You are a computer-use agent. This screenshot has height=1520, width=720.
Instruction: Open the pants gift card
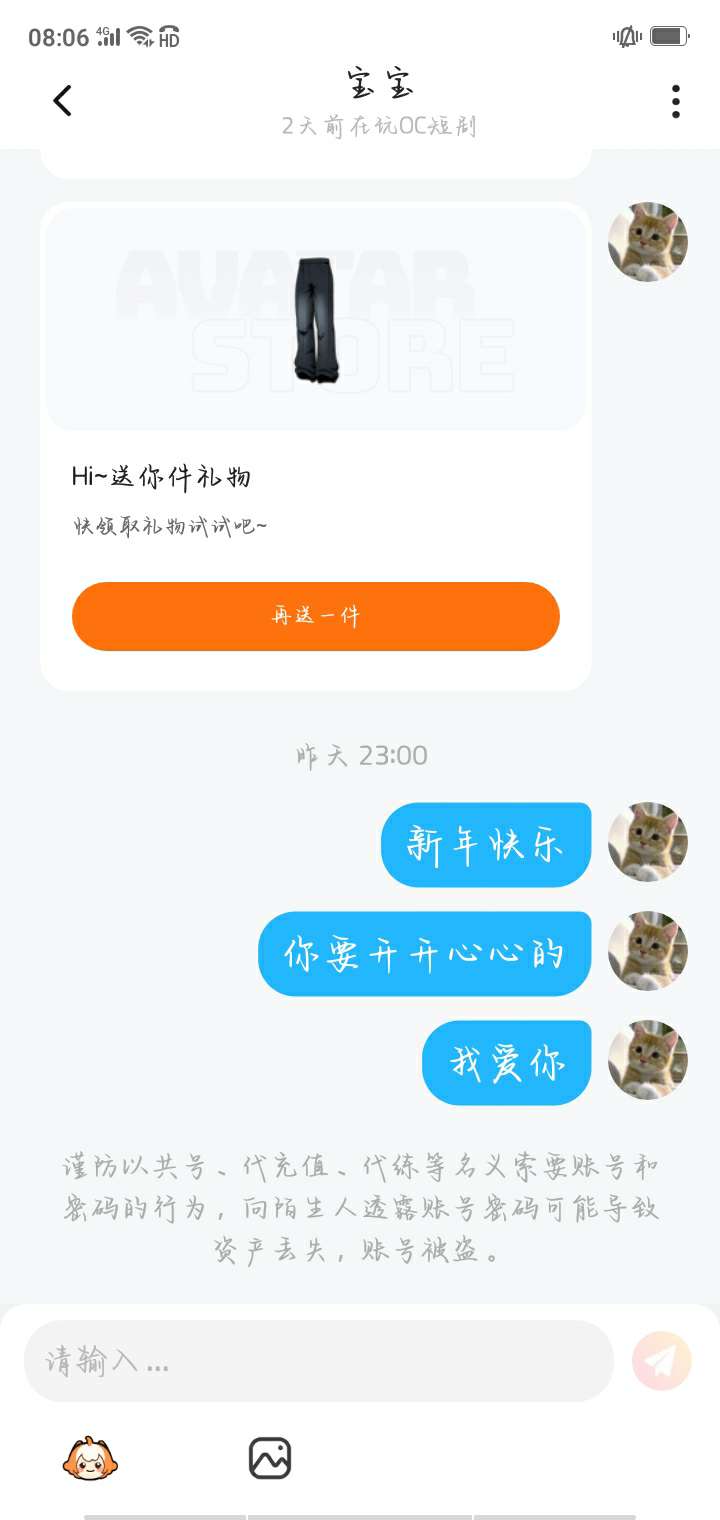pyautogui.click(x=315, y=320)
